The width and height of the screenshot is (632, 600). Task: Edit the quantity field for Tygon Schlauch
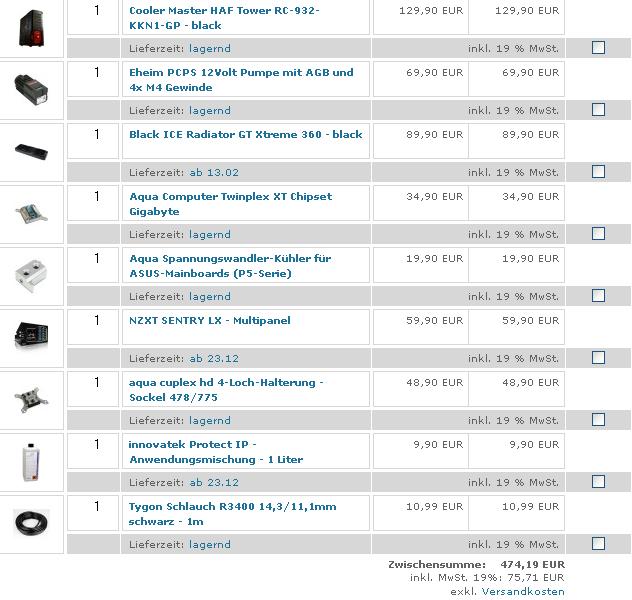pos(96,507)
